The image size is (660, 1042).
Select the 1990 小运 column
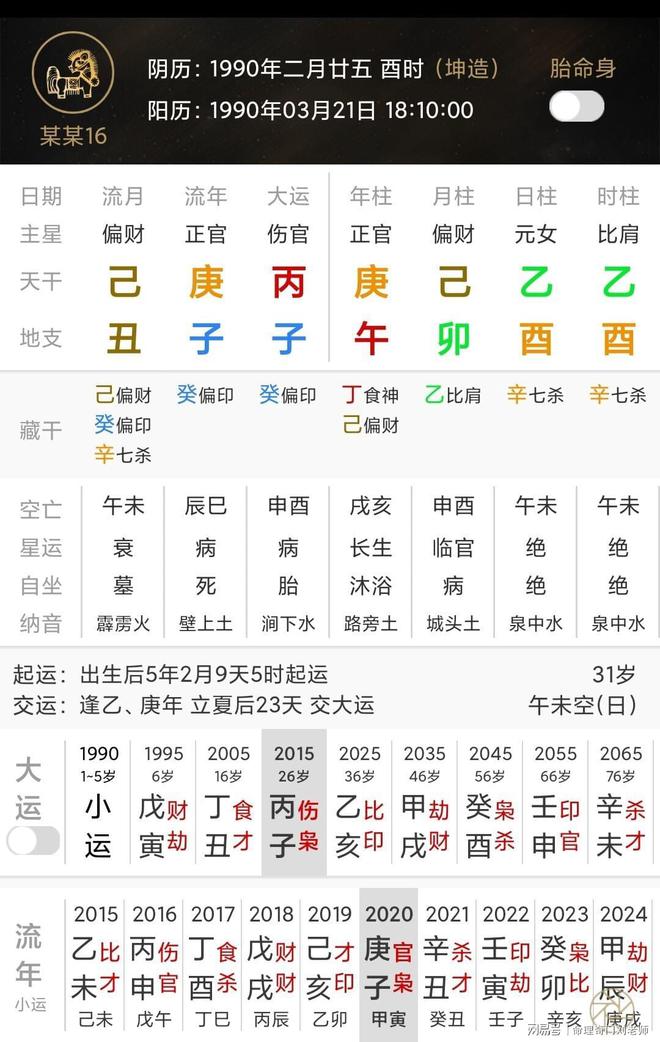point(98,803)
